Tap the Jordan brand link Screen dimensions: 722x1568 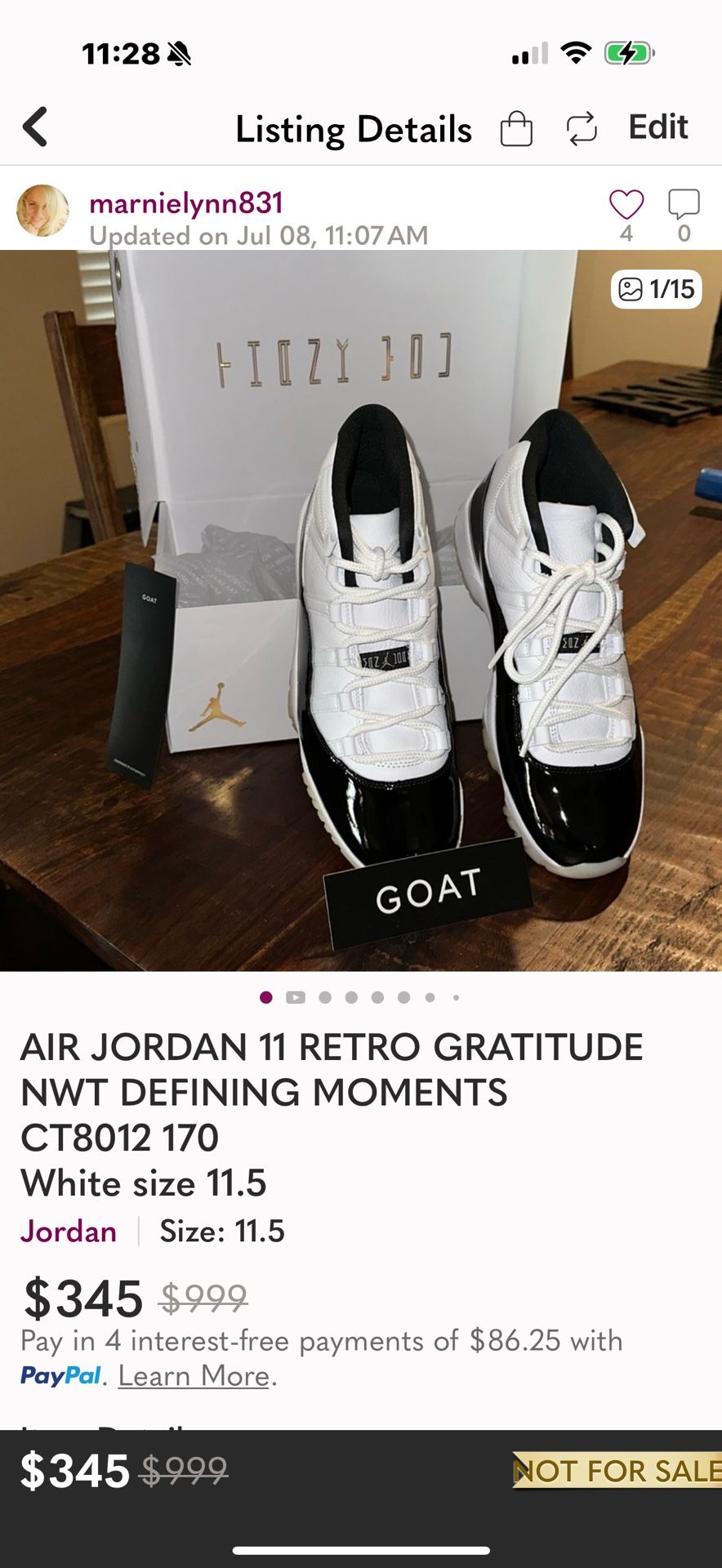pos(68,1232)
